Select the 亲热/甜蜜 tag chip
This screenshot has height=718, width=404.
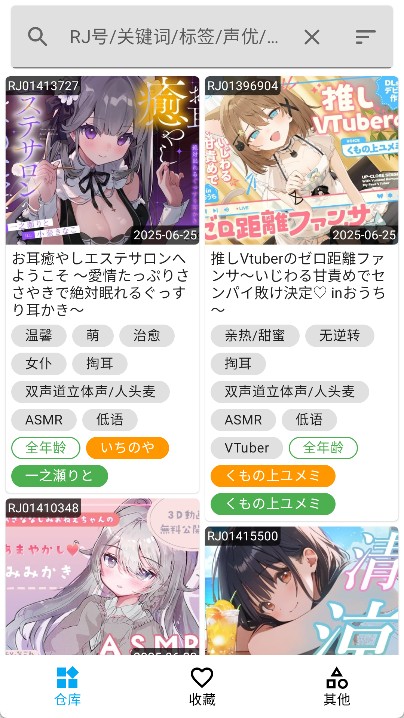tap(255, 336)
